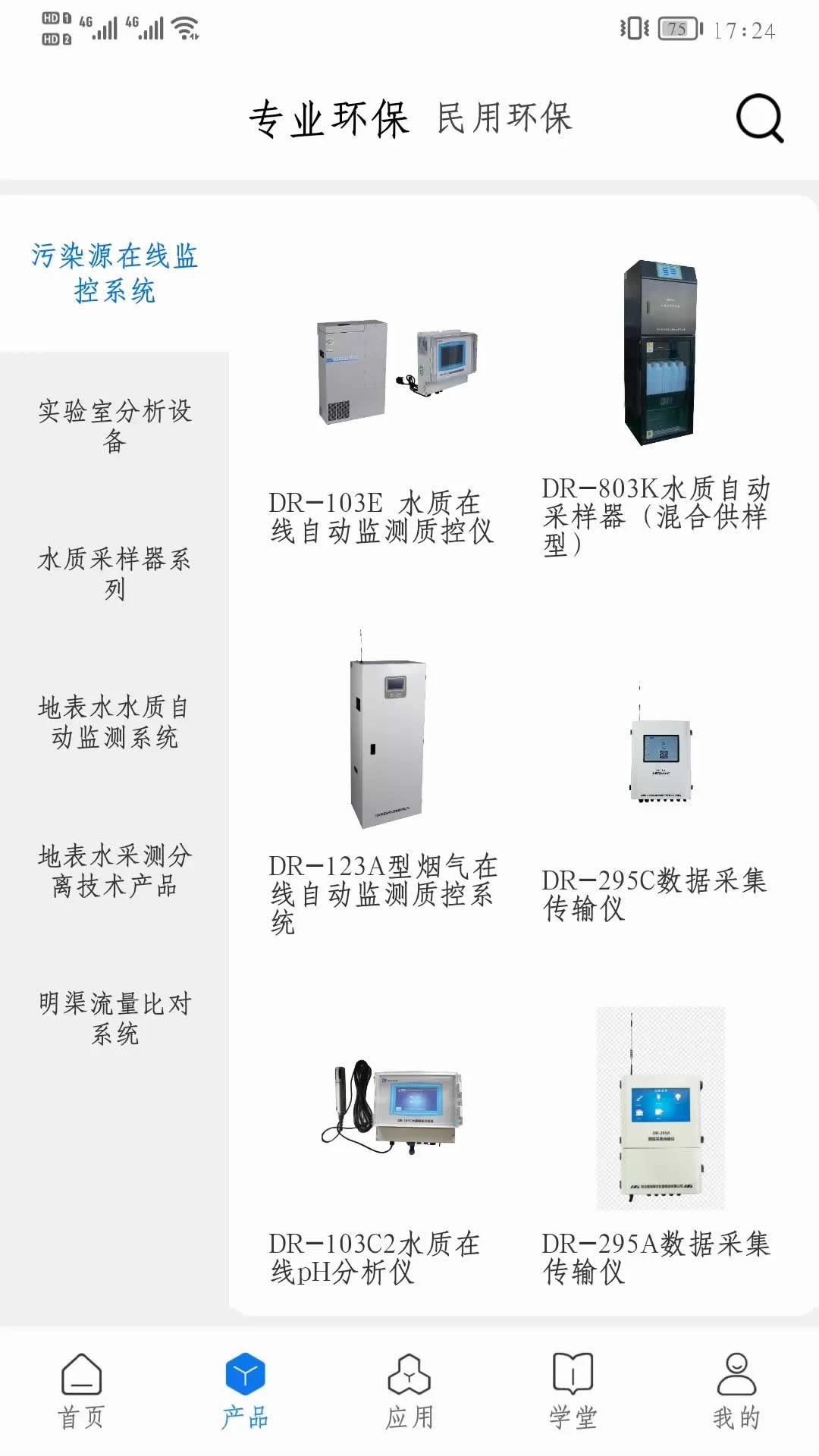Open 明渠流量比对系统 category

[x=115, y=1018]
